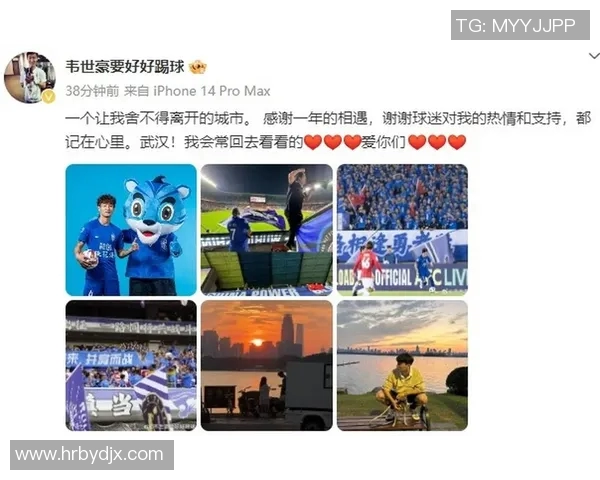
Task: Open the photo of the red-shirted player facing fans
Action: click(402, 229)
